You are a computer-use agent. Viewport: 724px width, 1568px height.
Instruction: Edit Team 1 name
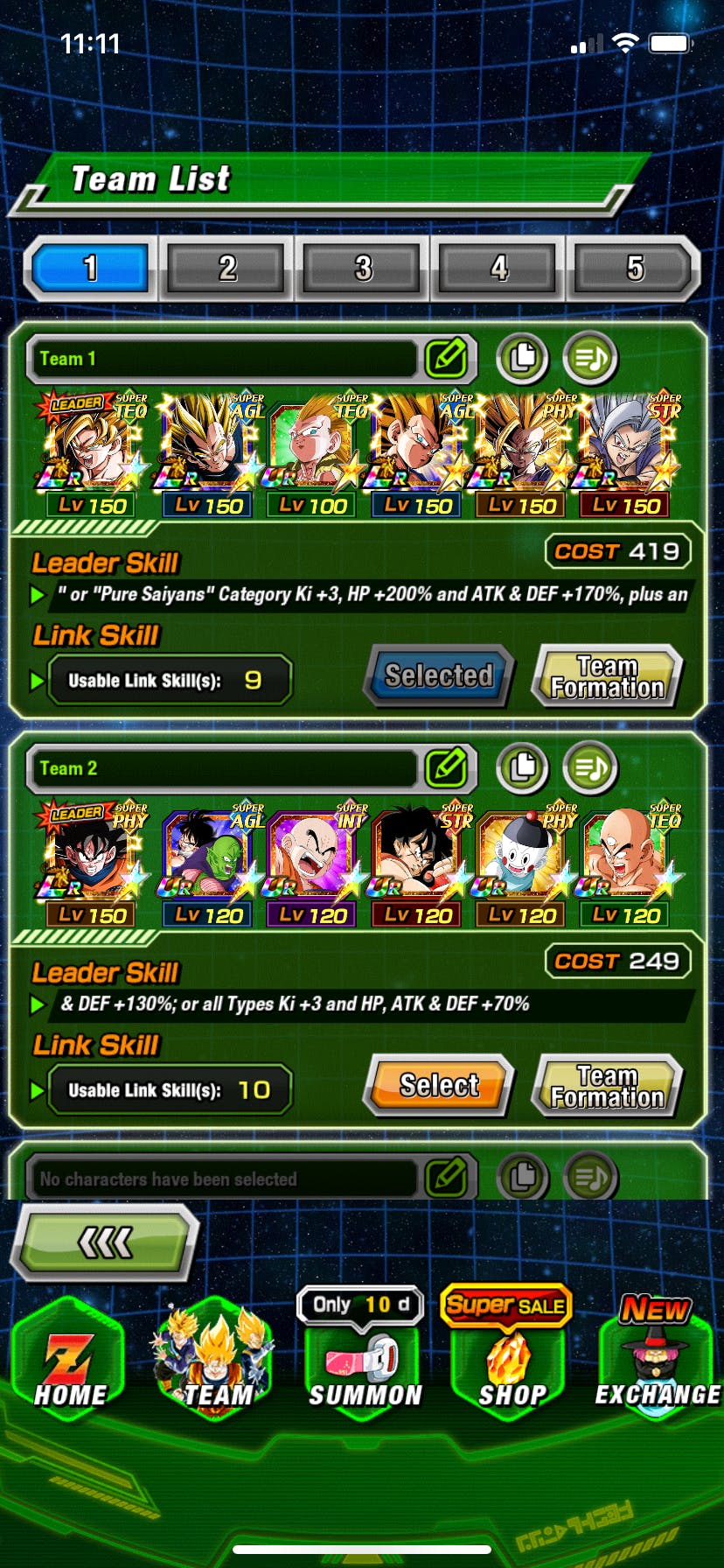pos(447,358)
